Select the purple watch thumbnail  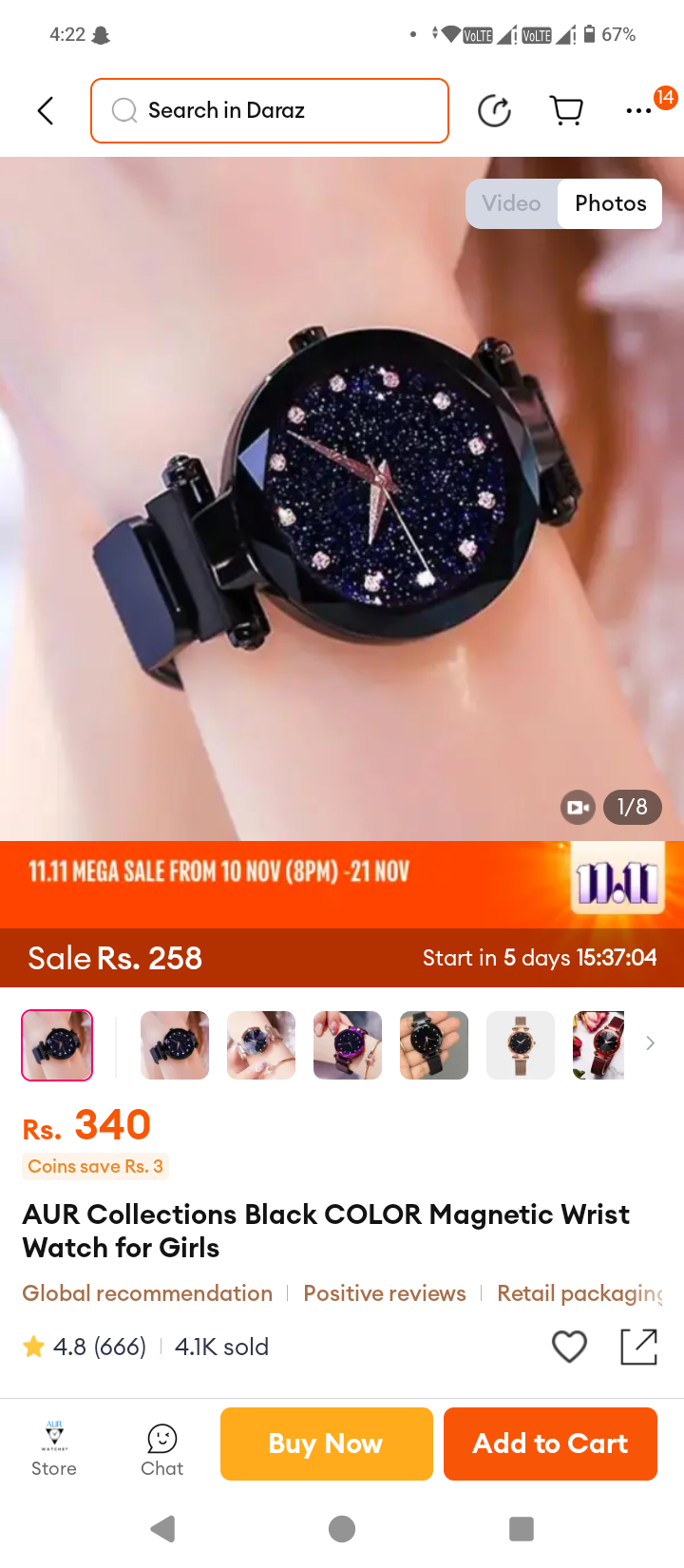click(348, 1045)
